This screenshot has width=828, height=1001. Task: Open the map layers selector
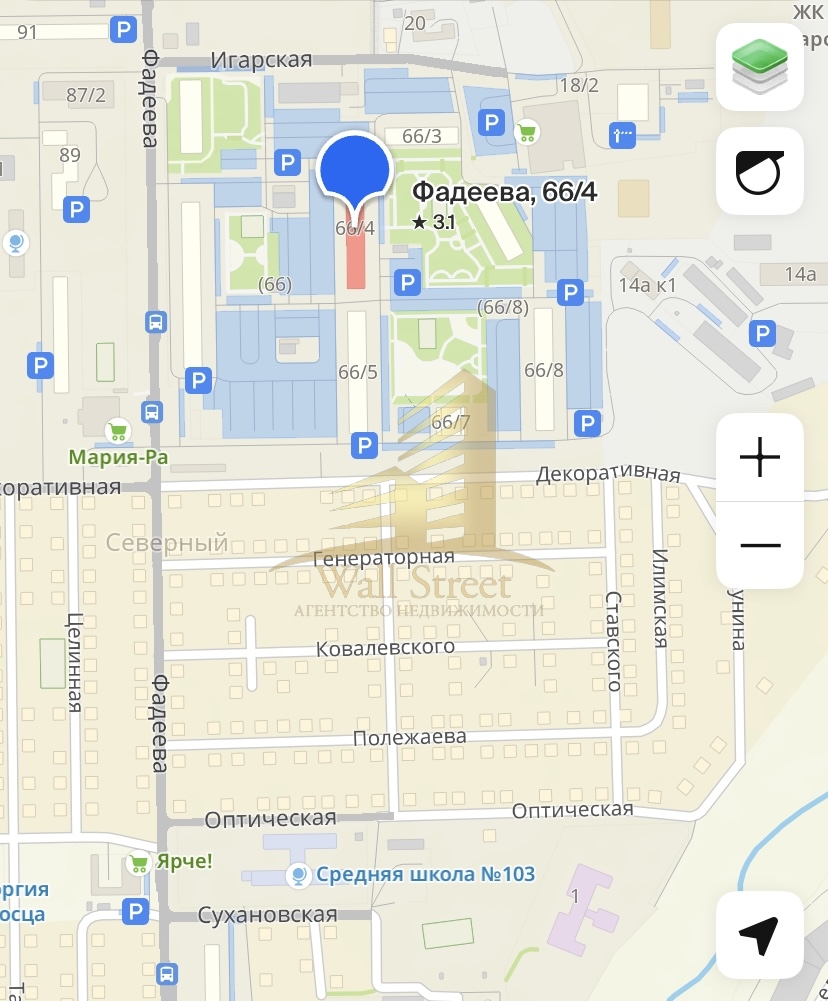click(760, 67)
